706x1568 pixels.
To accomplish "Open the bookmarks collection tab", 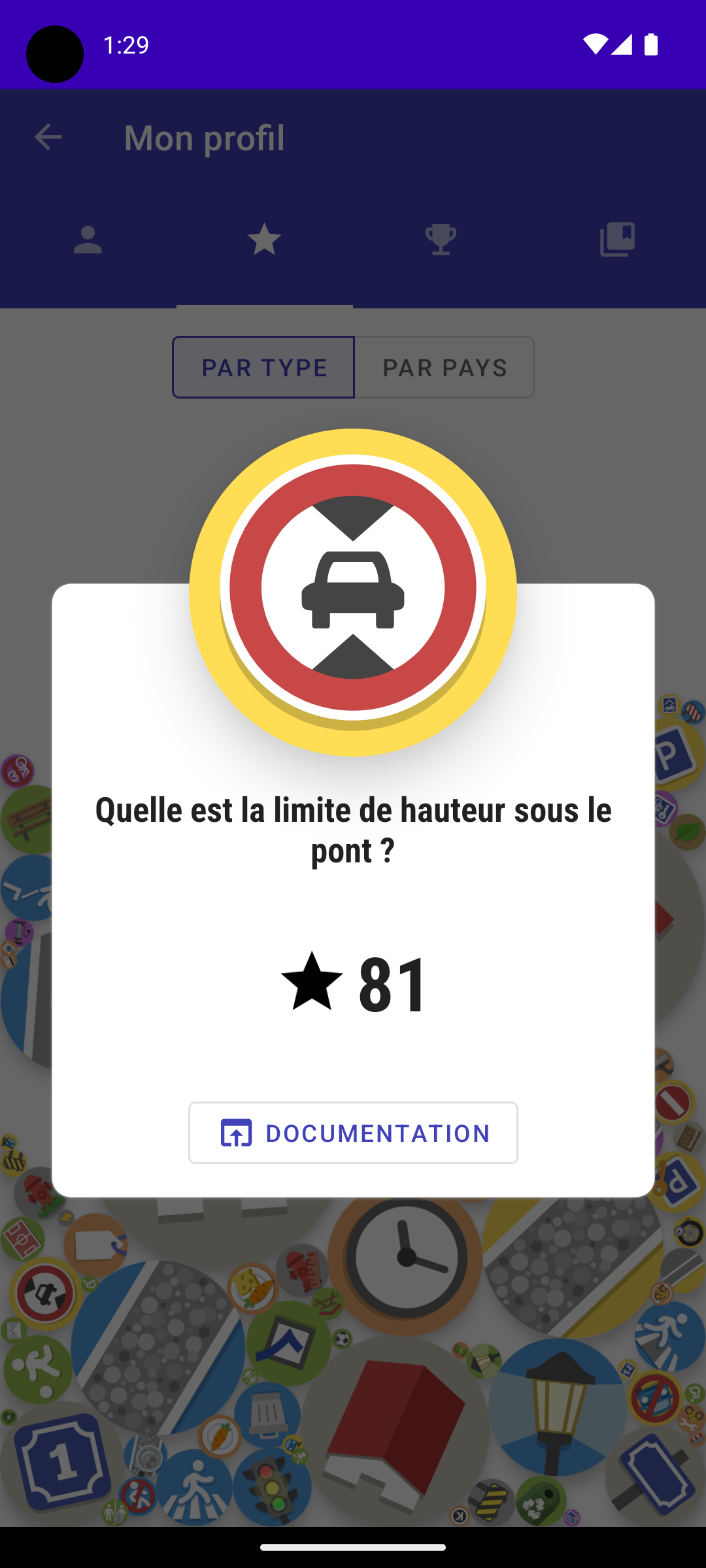I will 618,240.
